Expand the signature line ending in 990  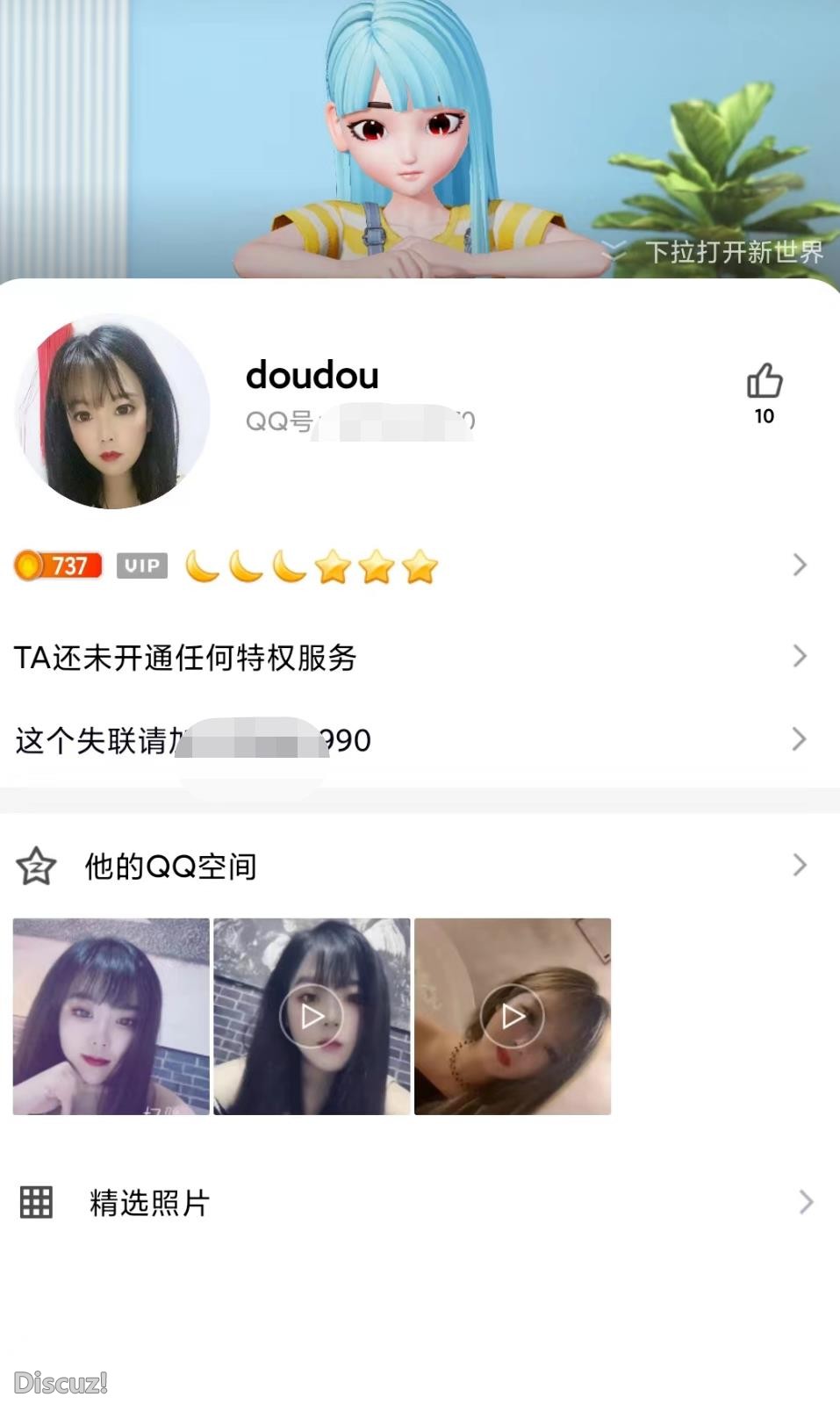coord(799,739)
